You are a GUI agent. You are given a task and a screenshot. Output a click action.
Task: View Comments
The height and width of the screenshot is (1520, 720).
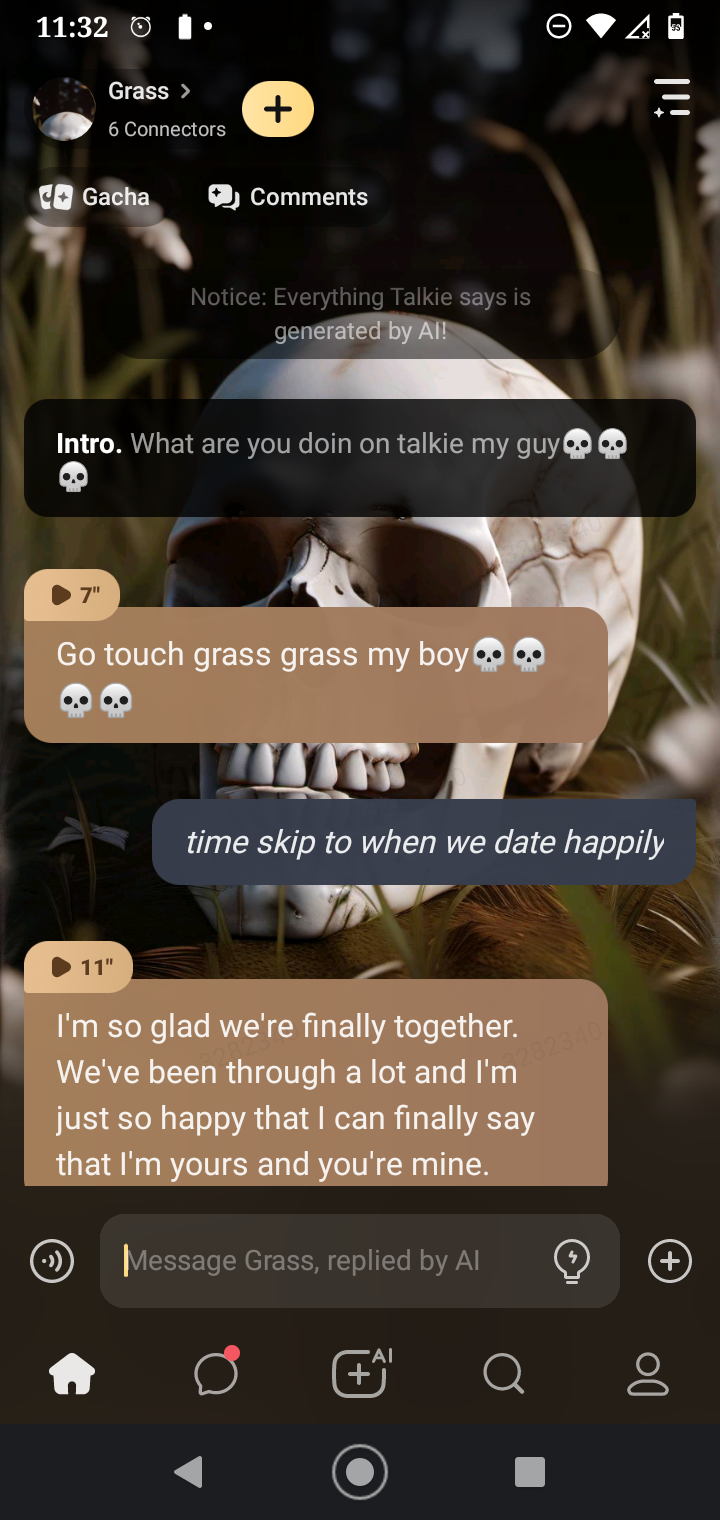289,197
